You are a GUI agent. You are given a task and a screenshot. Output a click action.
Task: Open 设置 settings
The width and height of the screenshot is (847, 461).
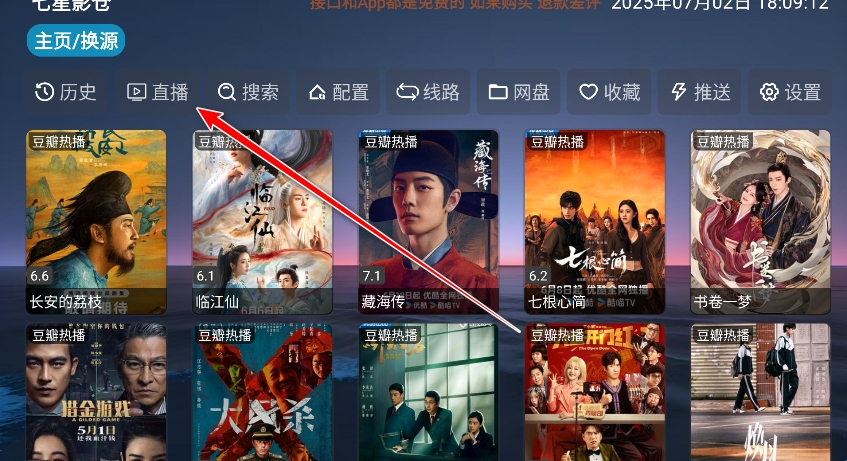[790, 93]
